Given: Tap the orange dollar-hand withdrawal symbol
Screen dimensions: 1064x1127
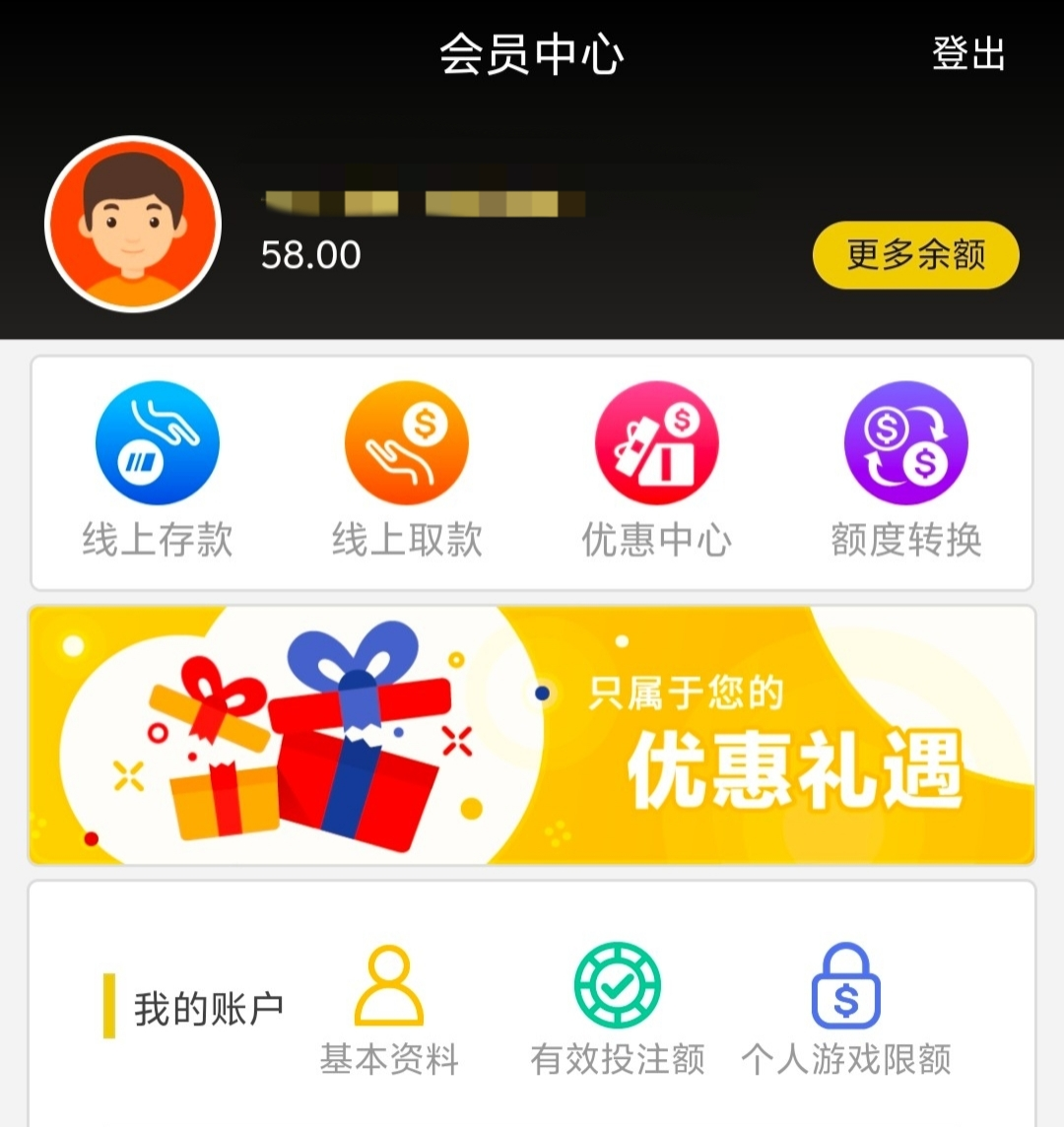Looking at the screenshot, I should coord(406,443).
